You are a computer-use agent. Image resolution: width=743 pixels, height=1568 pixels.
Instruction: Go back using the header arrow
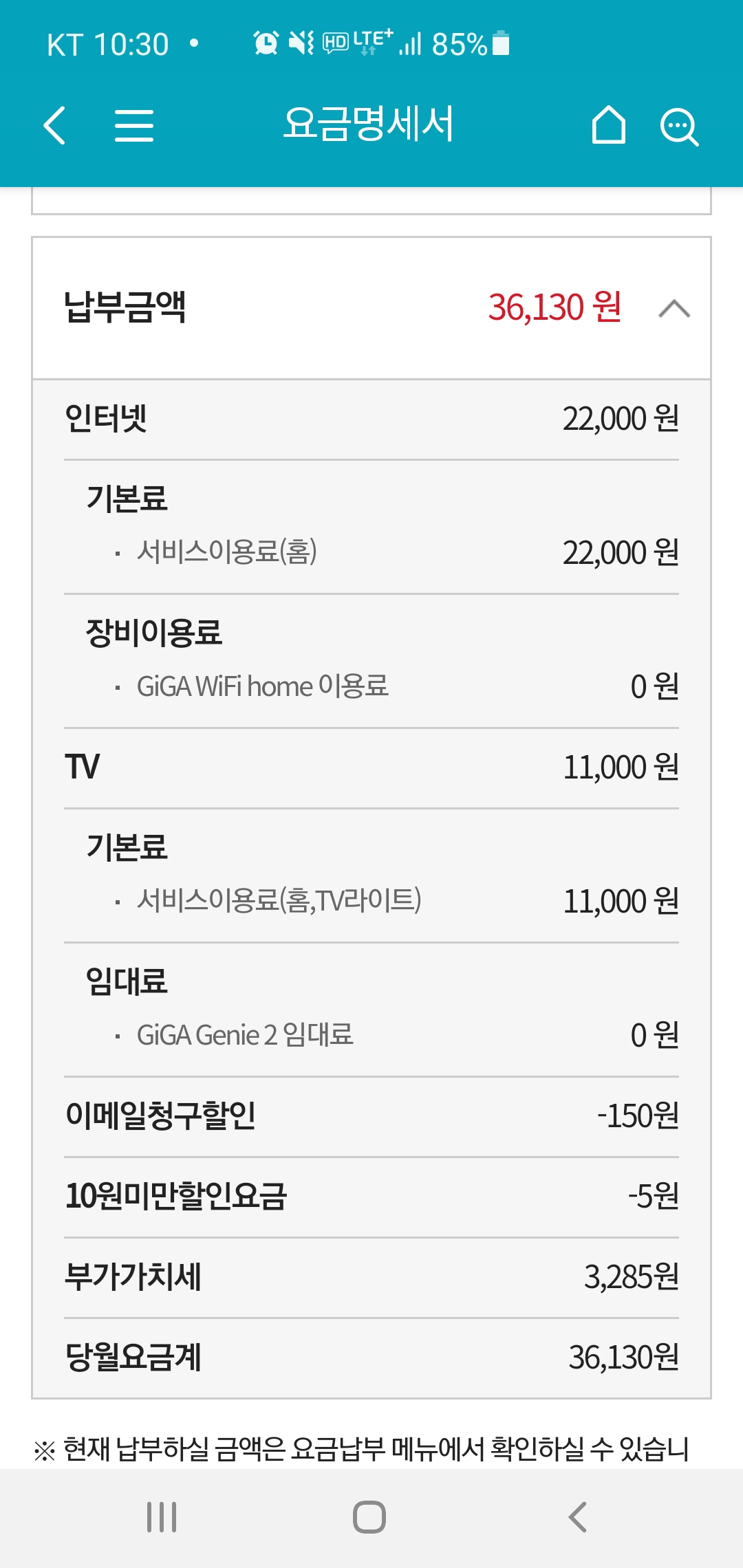[x=54, y=125]
